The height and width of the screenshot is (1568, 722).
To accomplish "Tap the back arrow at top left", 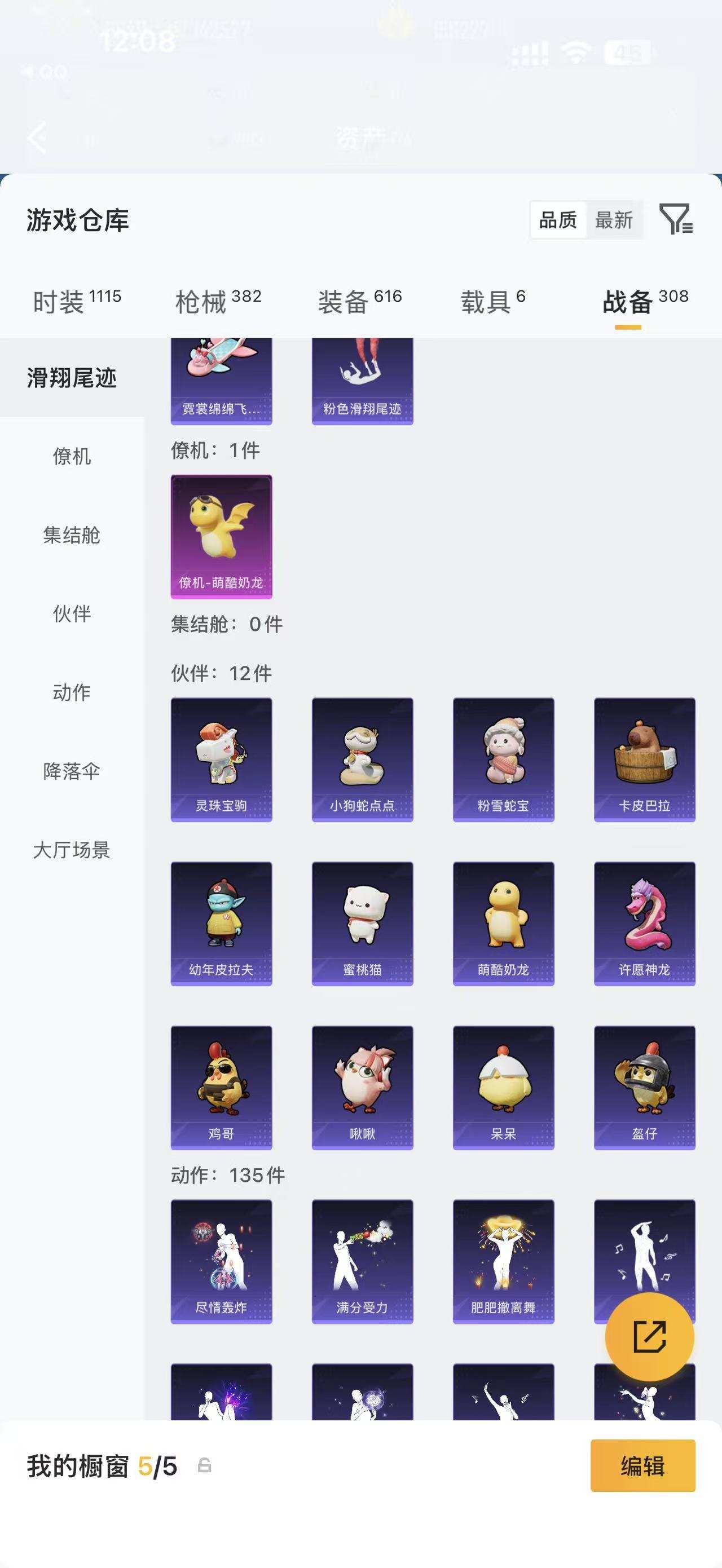I will coord(38,137).
